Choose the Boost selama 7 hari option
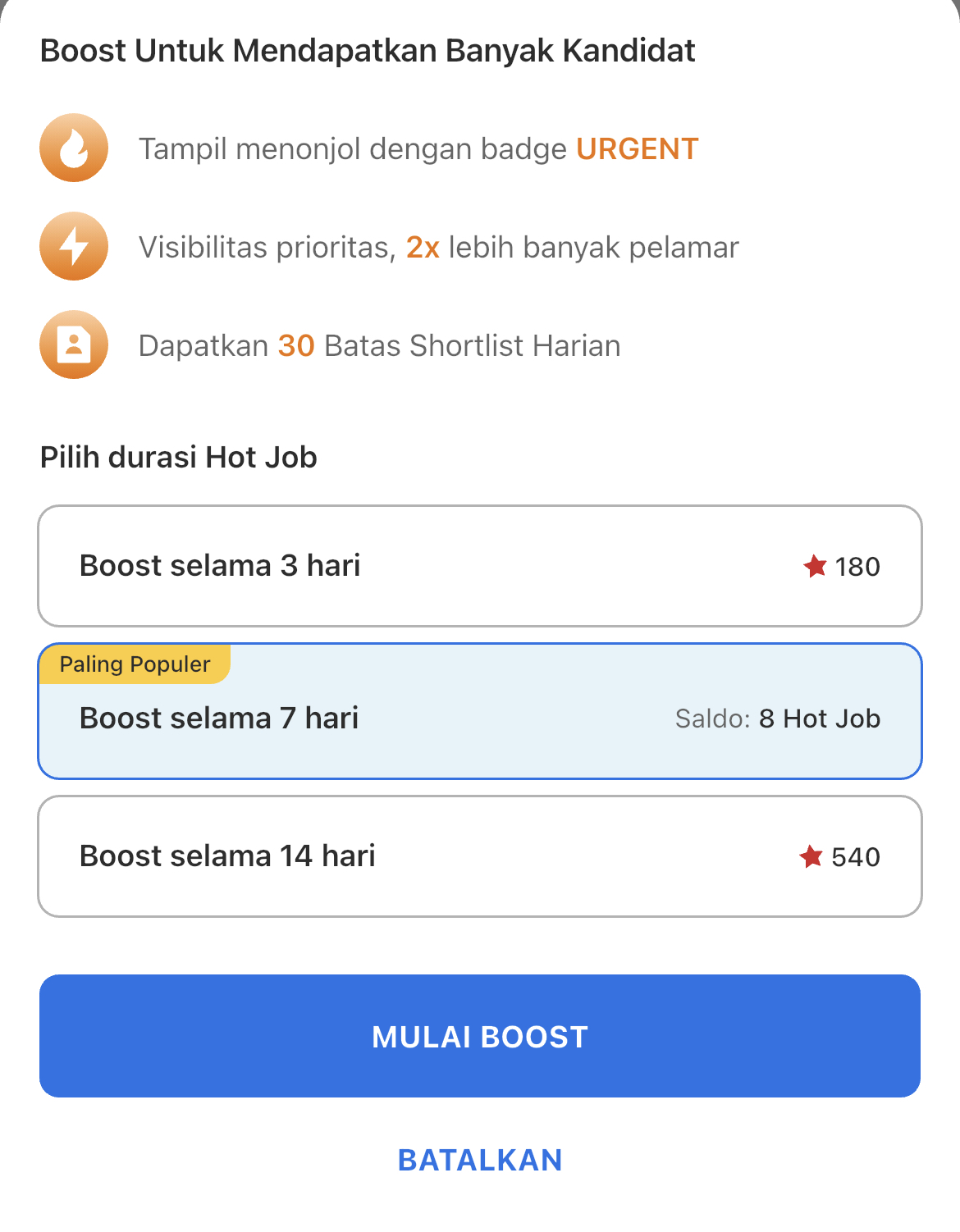 pyautogui.click(x=479, y=712)
